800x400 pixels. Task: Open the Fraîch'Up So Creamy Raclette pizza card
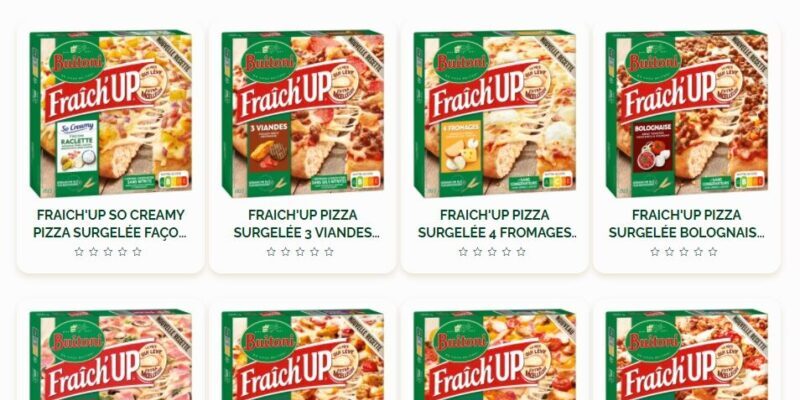point(110,115)
